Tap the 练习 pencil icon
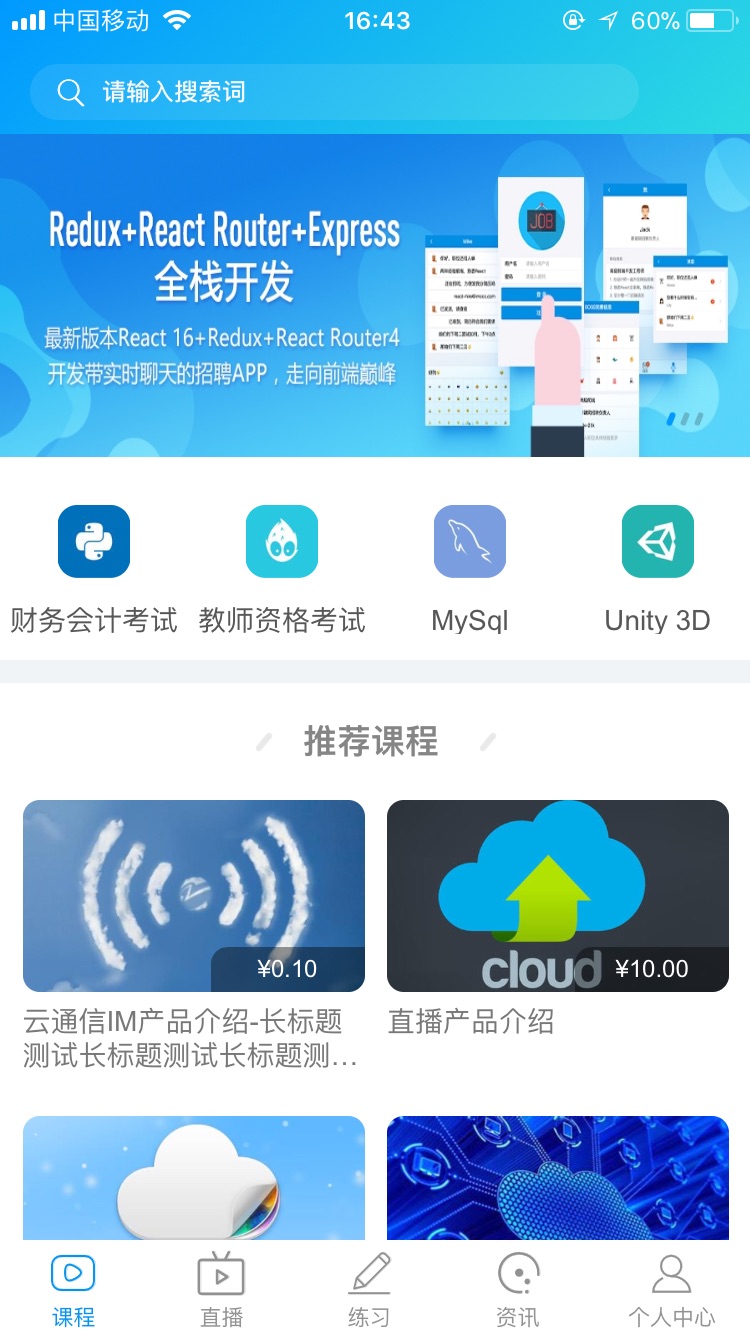The image size is (750, 1334). [369, 1272]
